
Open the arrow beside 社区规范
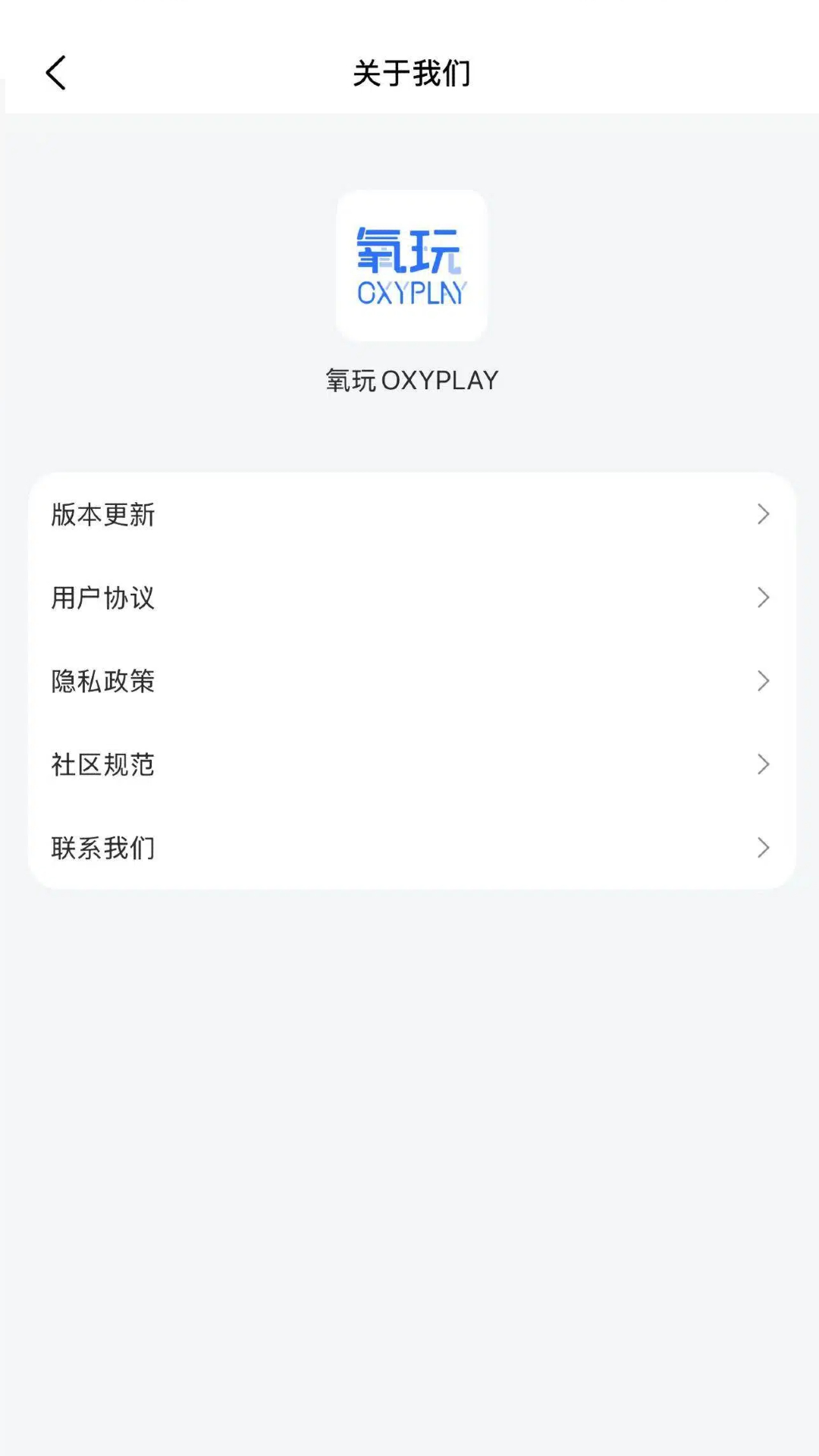764,765
